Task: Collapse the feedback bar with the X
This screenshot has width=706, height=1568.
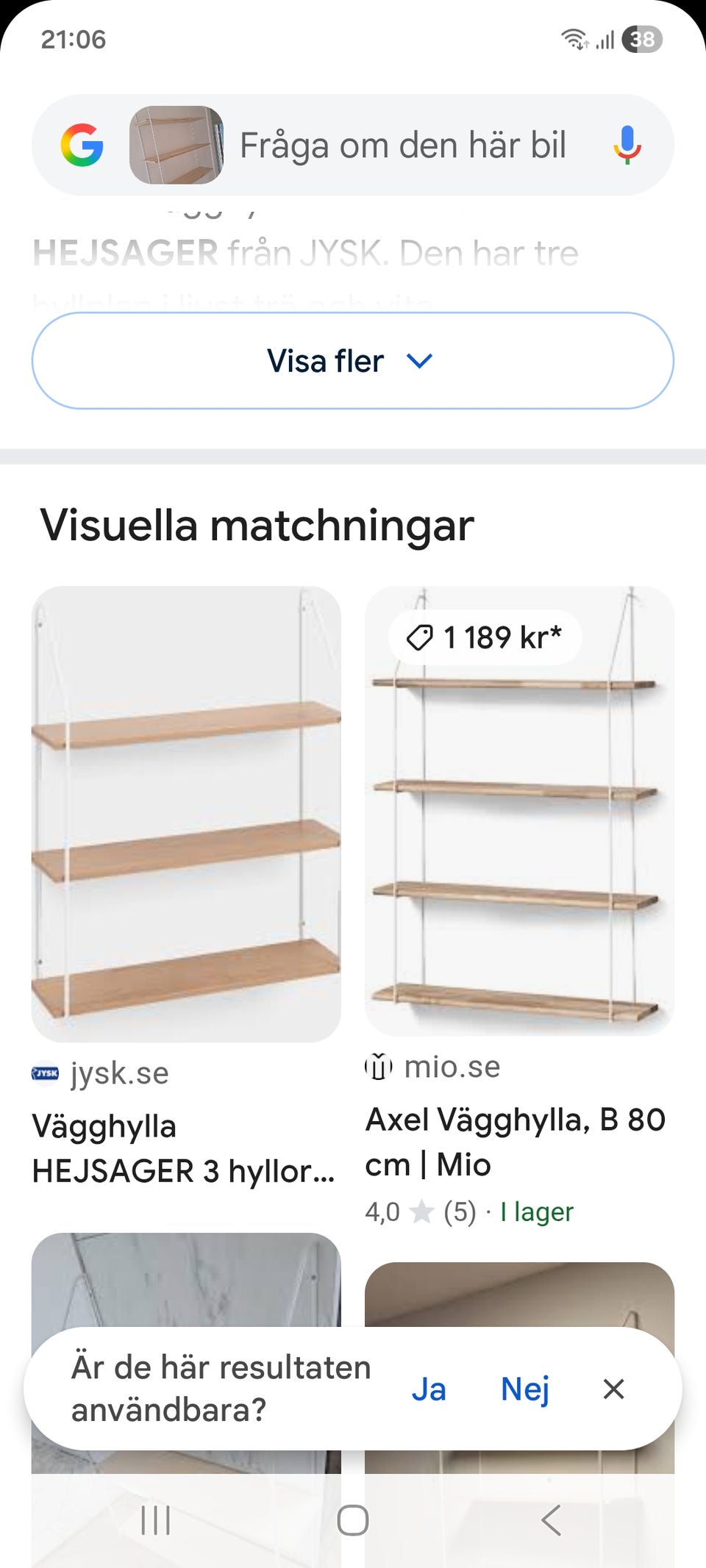Action: tap(614, 1389)
